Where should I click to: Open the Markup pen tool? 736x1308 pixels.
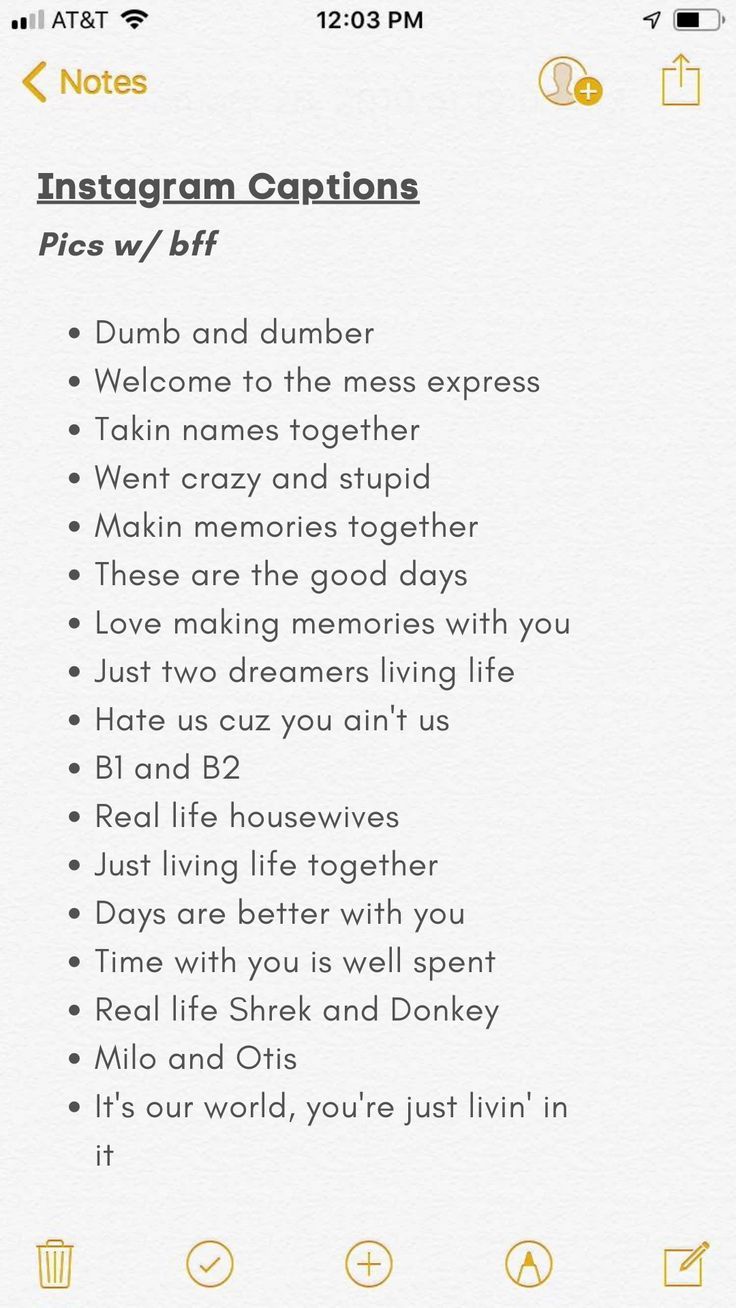526,1262
